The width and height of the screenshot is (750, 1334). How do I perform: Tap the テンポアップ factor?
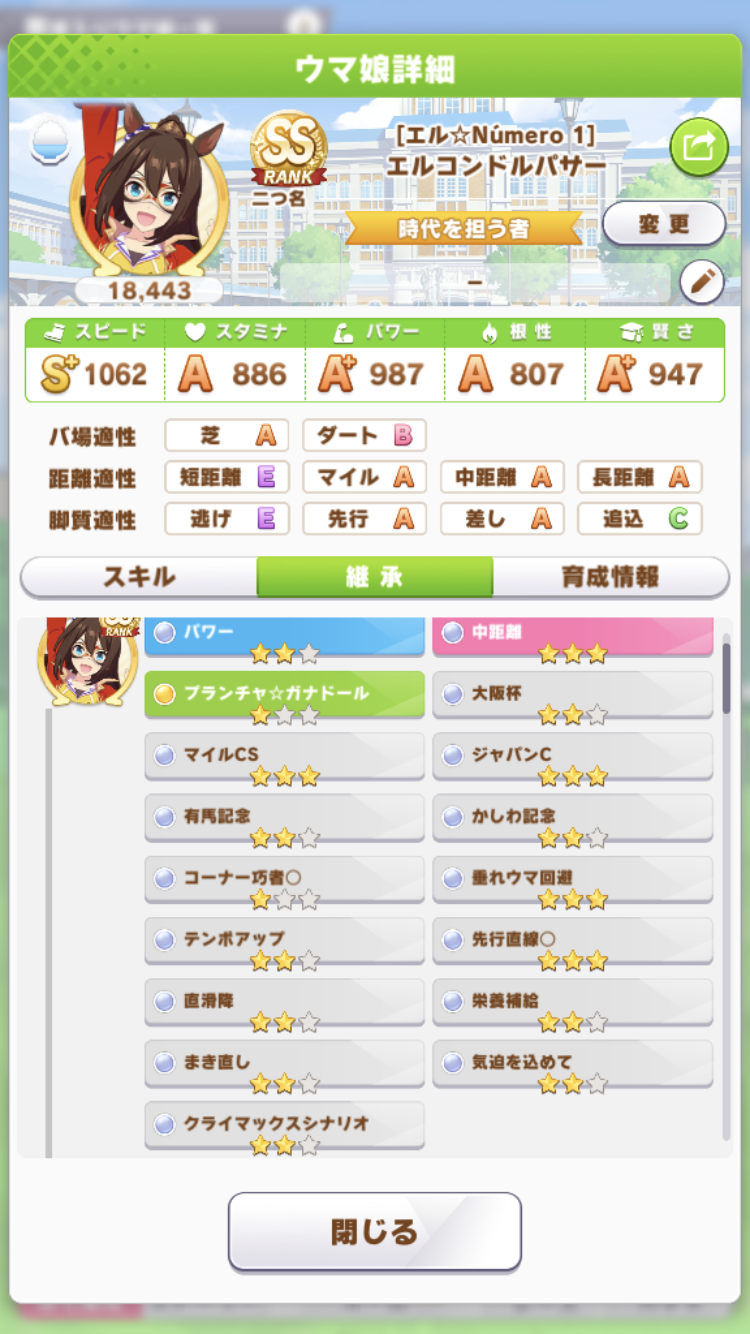click(284, 940)
